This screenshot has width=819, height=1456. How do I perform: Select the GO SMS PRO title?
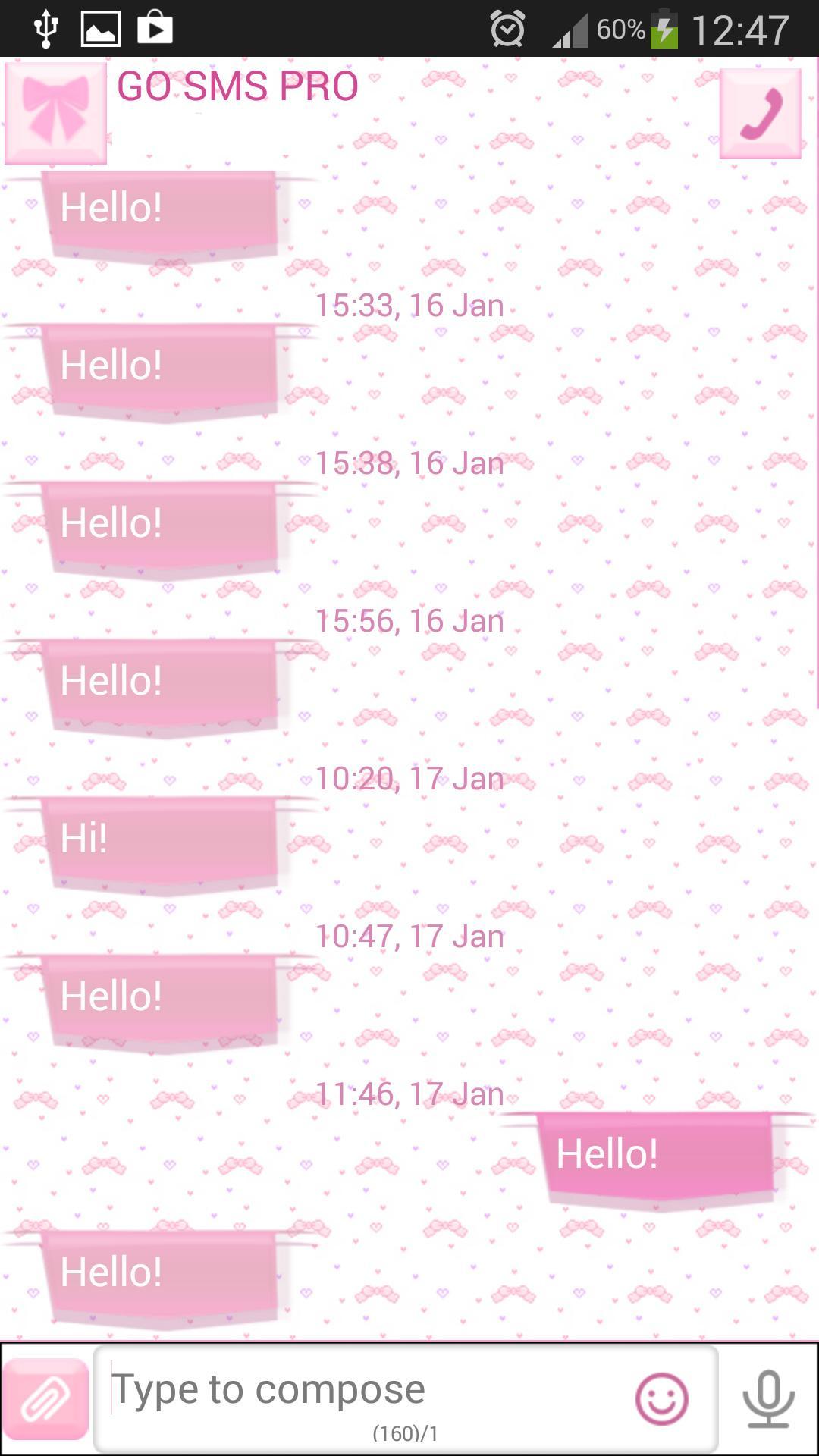point(239,86)
